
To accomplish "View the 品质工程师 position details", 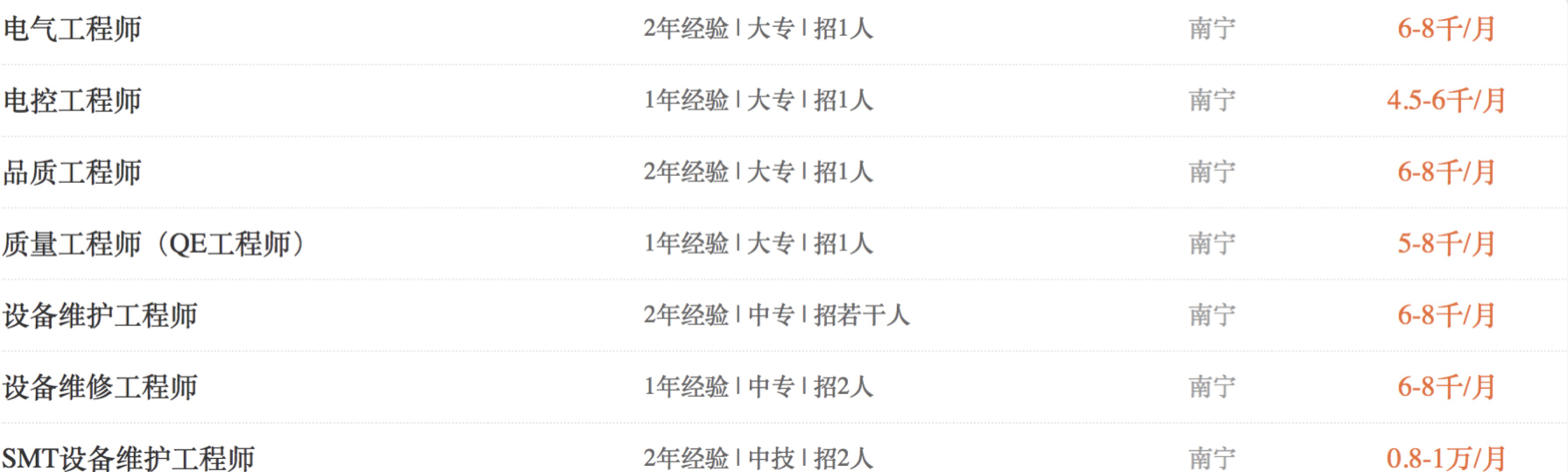I will pos(72,173).
